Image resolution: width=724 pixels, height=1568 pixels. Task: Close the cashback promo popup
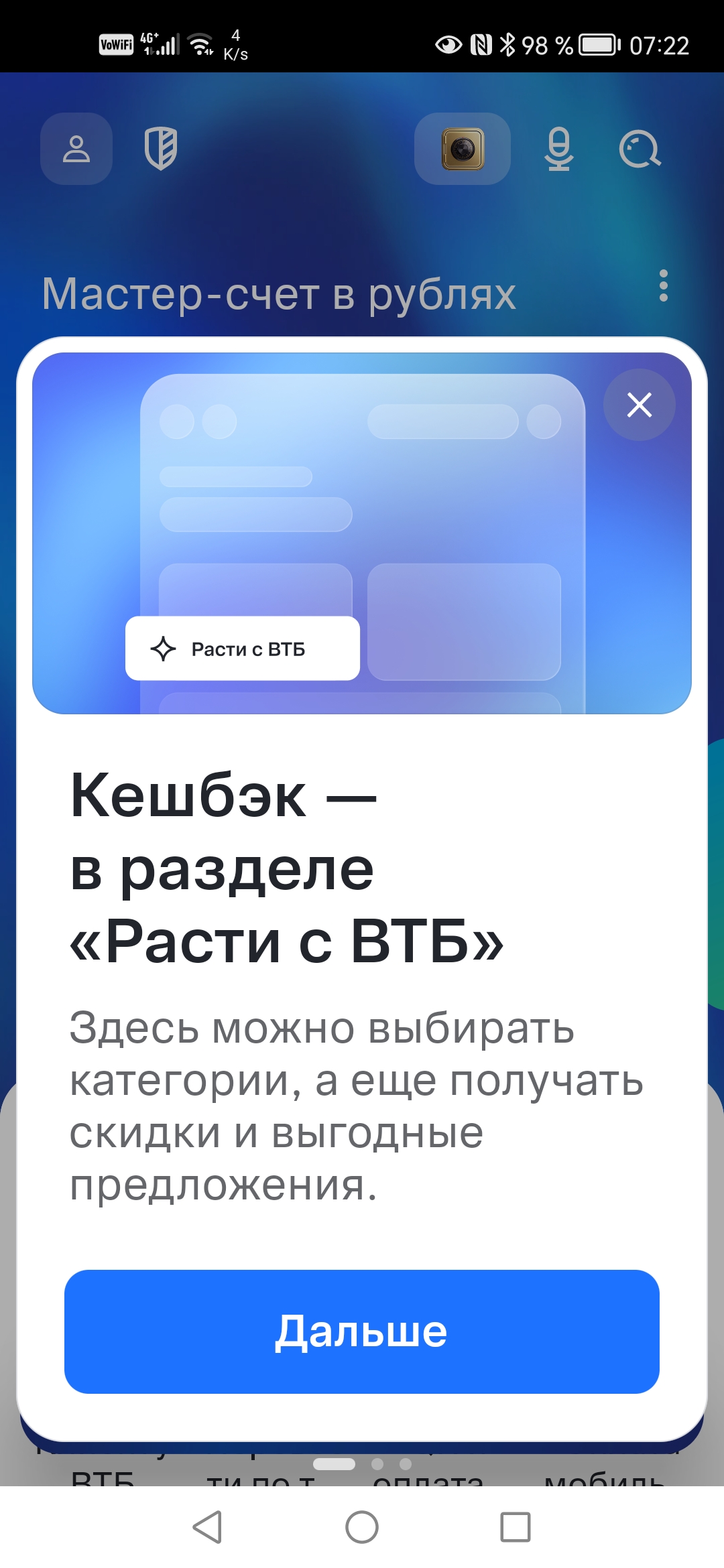[639, 405]
